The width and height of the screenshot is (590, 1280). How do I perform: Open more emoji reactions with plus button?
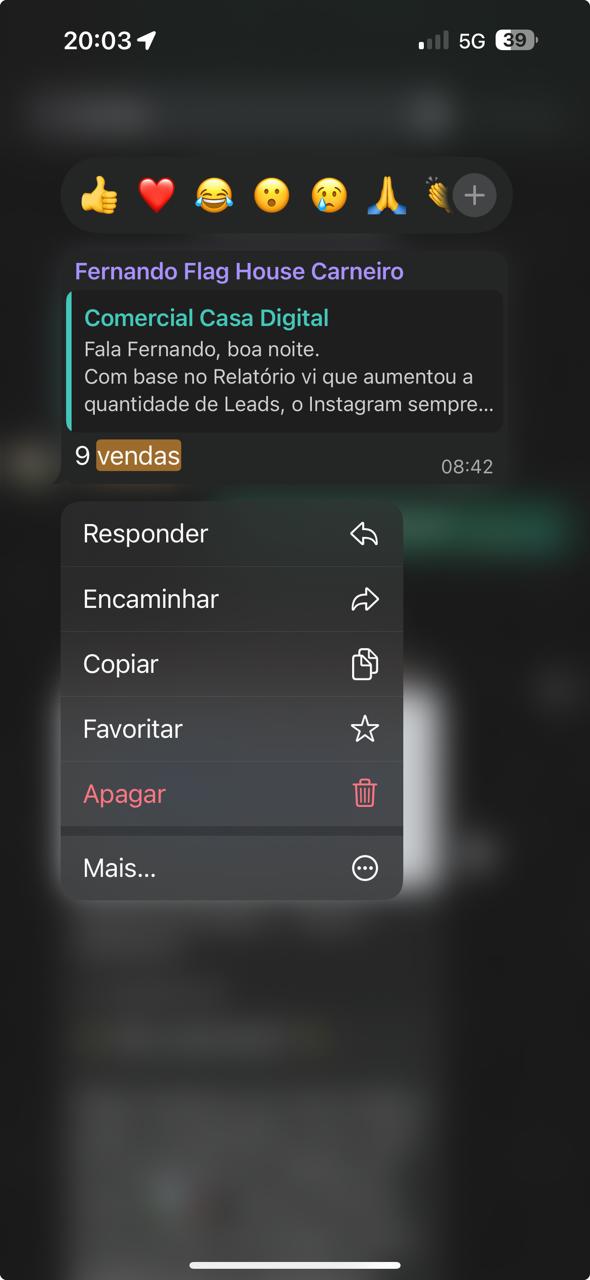[474, 195]
